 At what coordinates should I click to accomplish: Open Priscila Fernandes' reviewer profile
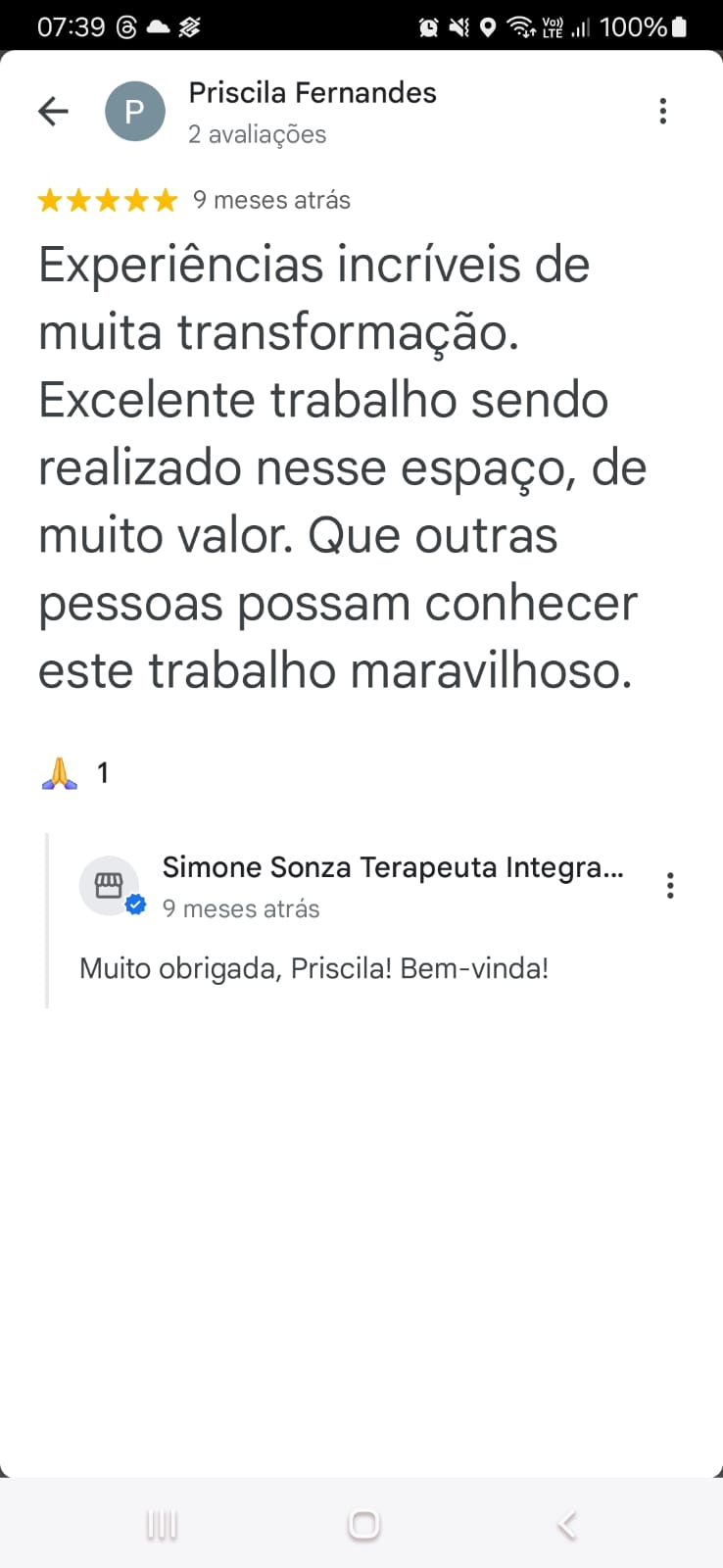click(312, 93)
